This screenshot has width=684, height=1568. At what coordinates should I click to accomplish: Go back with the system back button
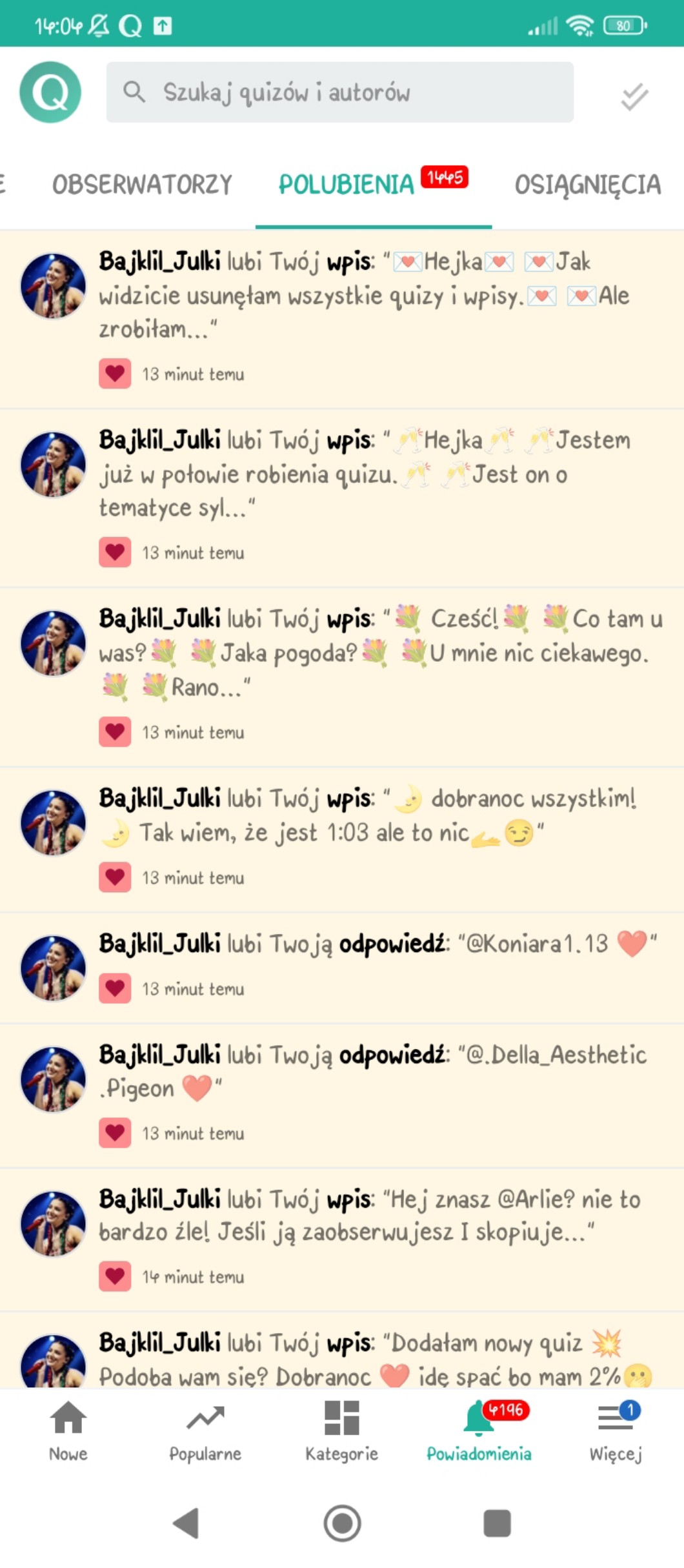[x=186, y=1523]
